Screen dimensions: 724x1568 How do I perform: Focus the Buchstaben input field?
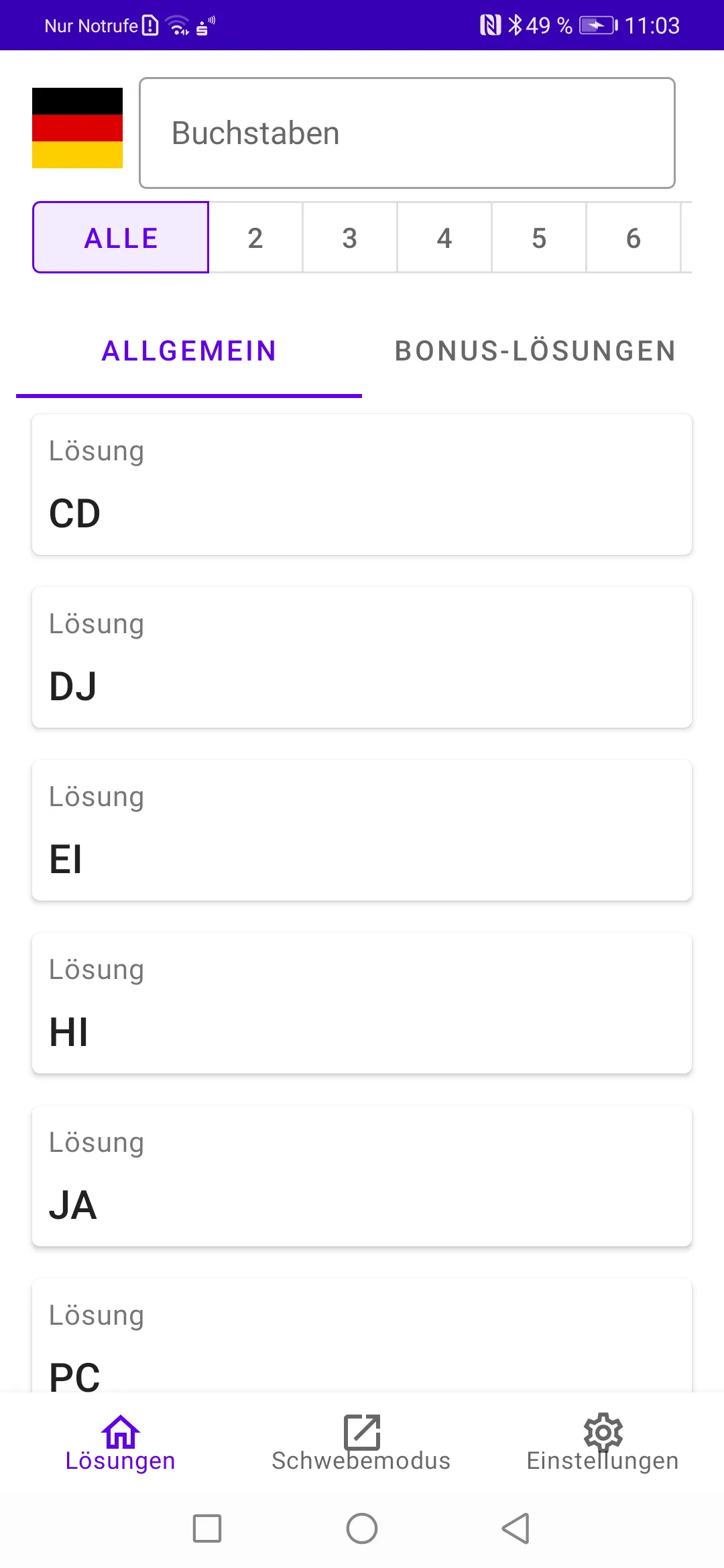(x=407, y=133)
